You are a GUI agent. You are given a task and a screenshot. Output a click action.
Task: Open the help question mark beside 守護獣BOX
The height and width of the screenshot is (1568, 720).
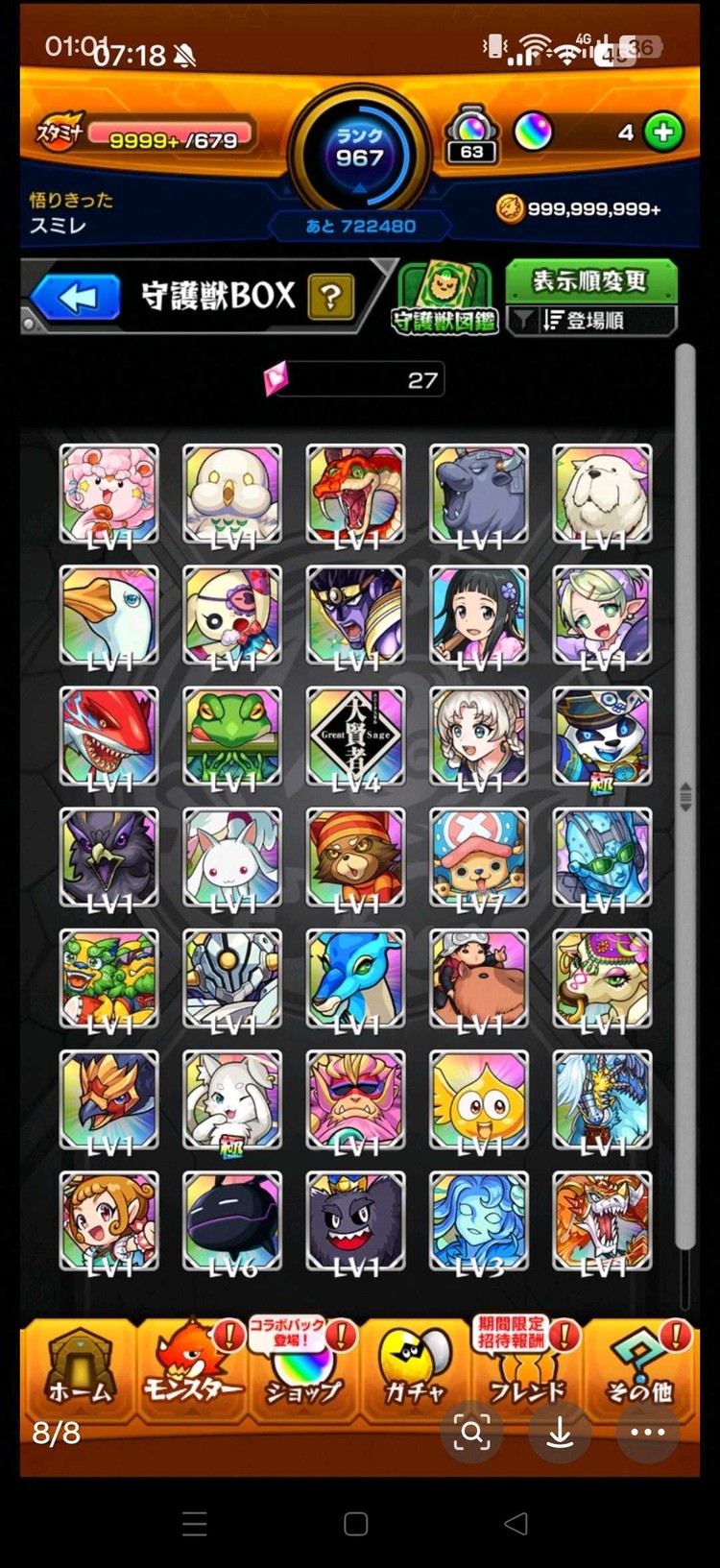point(330,298)
